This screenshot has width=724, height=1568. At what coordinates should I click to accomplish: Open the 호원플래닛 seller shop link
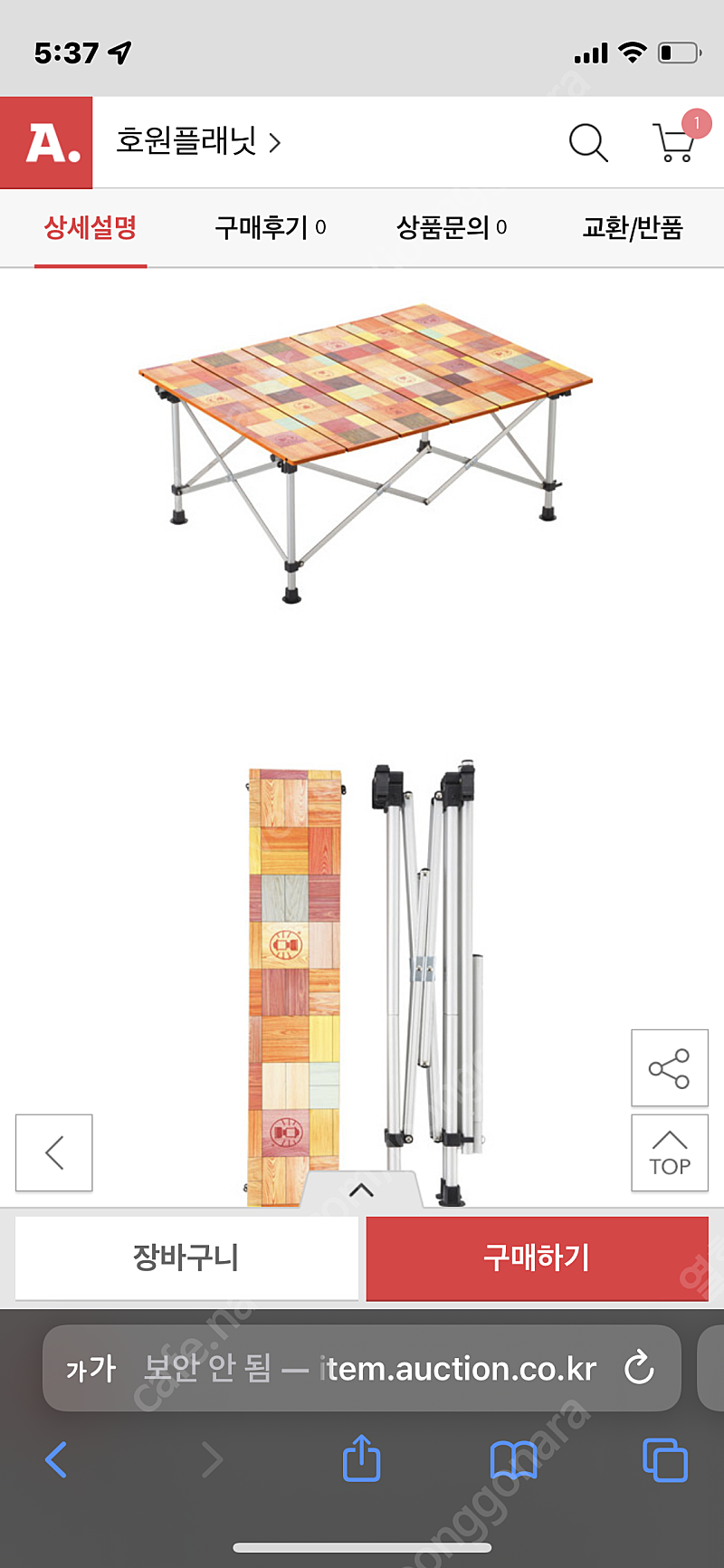[199, 142]
